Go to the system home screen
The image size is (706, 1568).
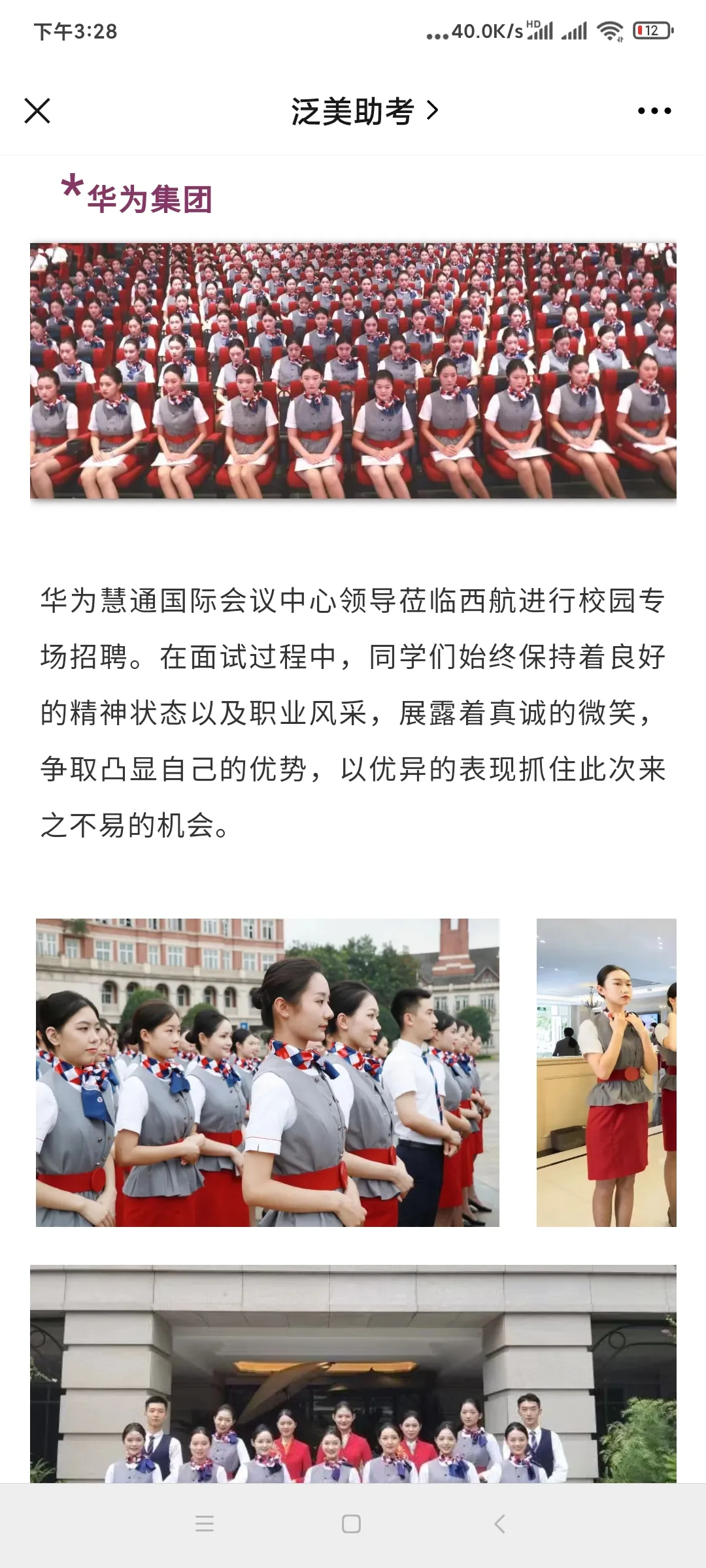pos(352,1524)
